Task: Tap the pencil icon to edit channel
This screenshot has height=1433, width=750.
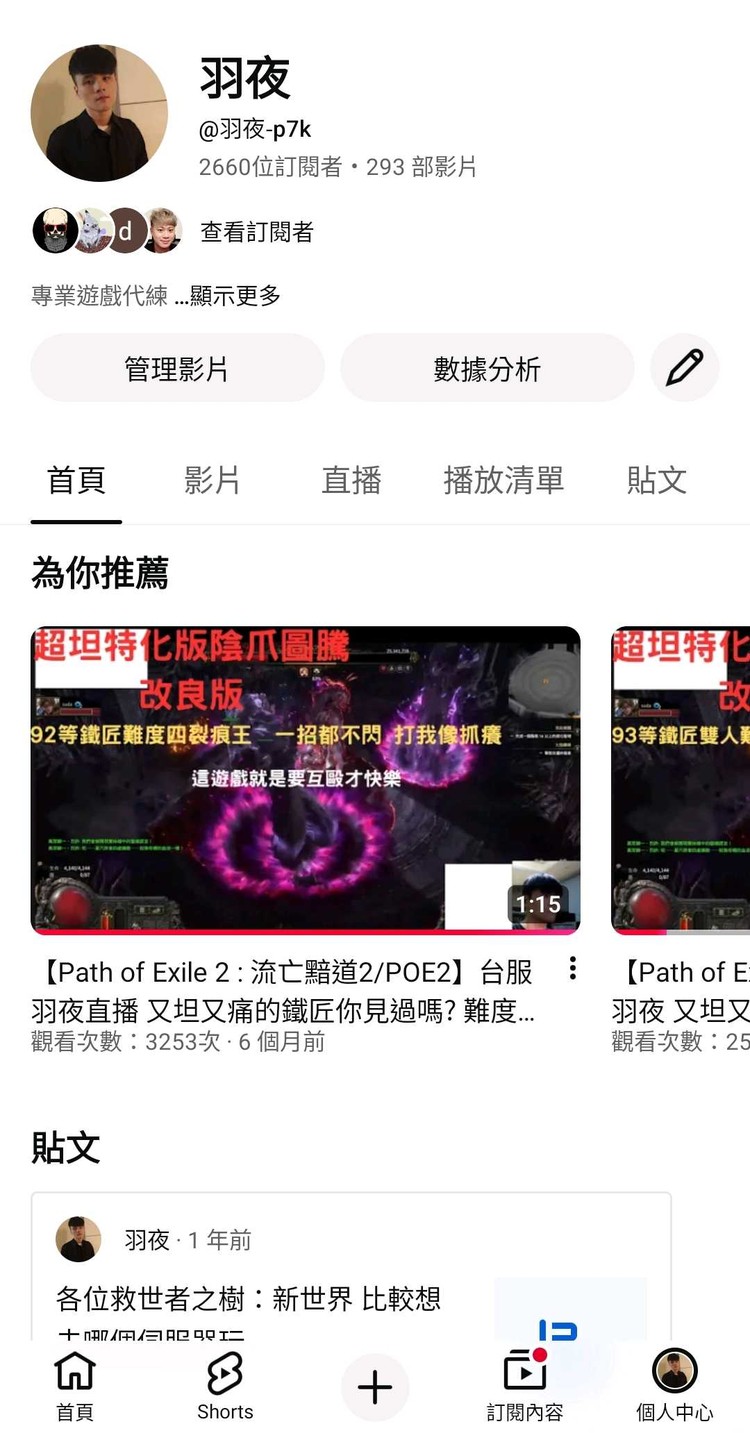Action: 685,368
